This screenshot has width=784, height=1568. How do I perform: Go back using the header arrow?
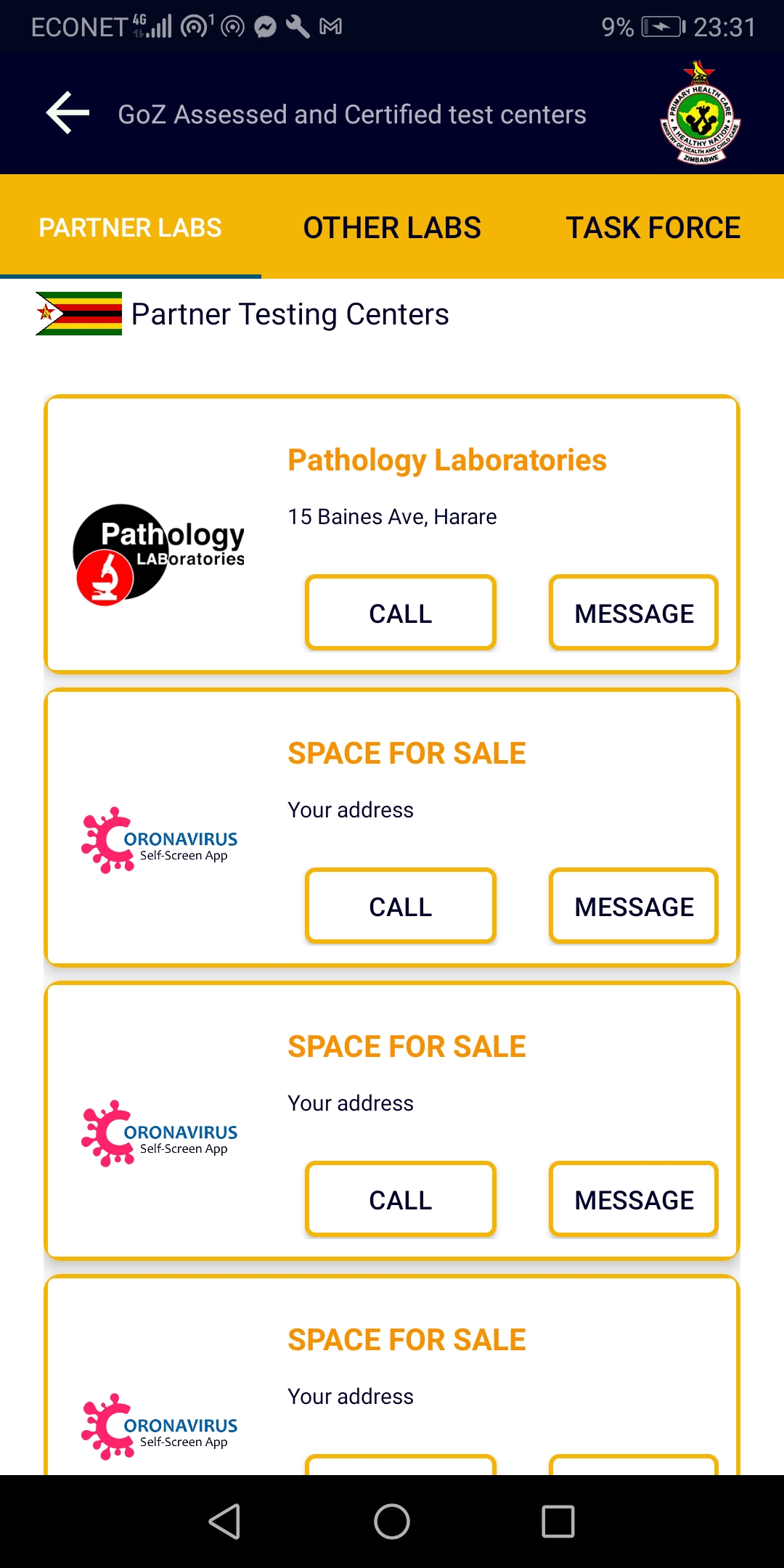pyautogui.click(x=68, y=113)
